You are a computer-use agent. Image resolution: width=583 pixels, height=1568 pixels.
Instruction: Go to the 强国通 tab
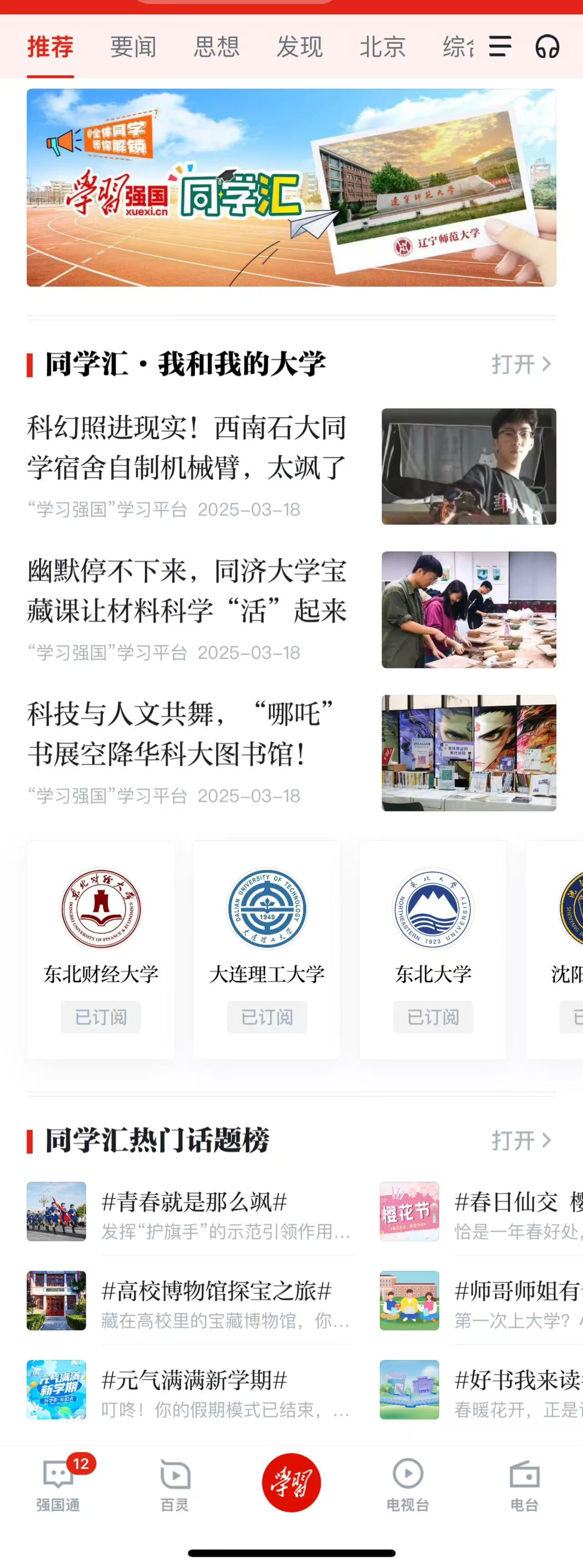point(58,1485)
